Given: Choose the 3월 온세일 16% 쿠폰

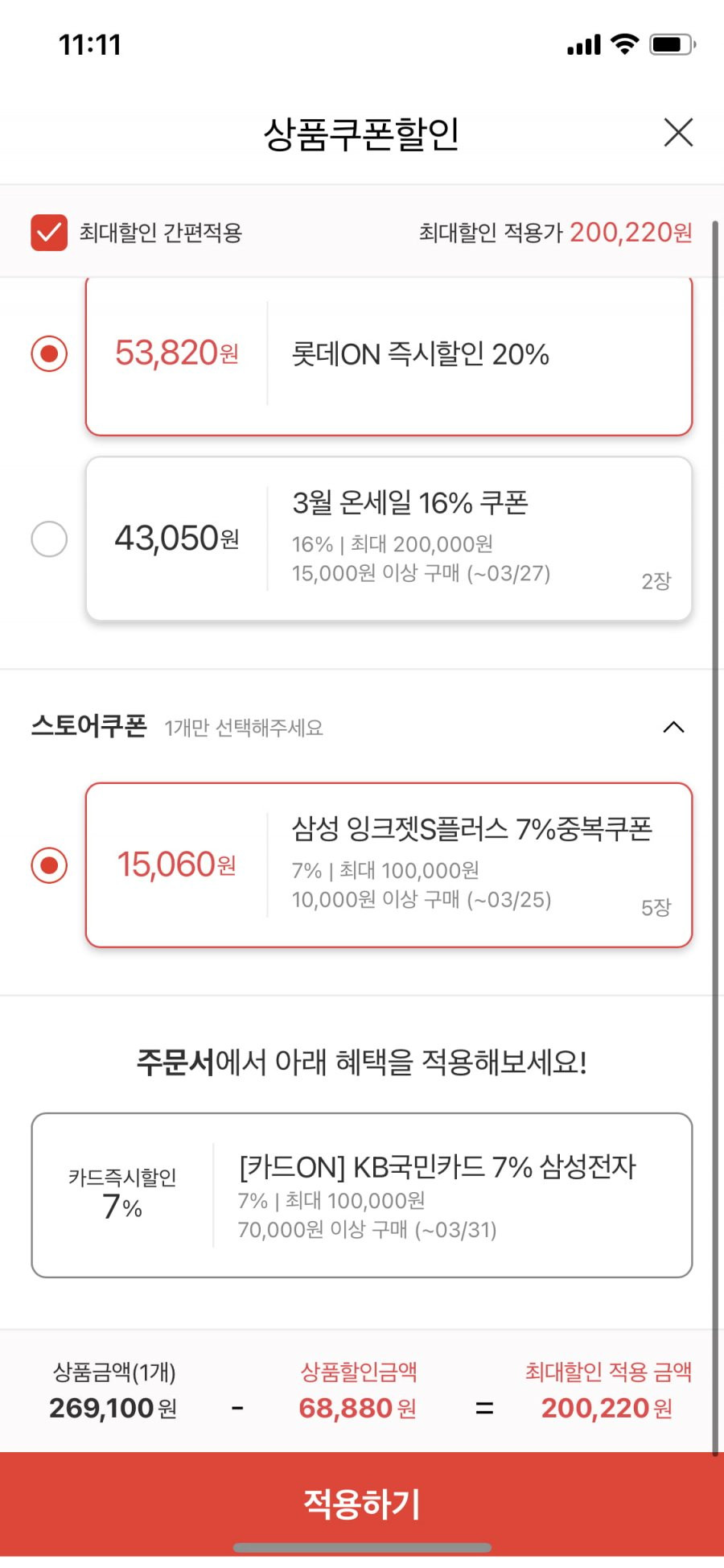Looking at the screenshot, I should (49, 538).
